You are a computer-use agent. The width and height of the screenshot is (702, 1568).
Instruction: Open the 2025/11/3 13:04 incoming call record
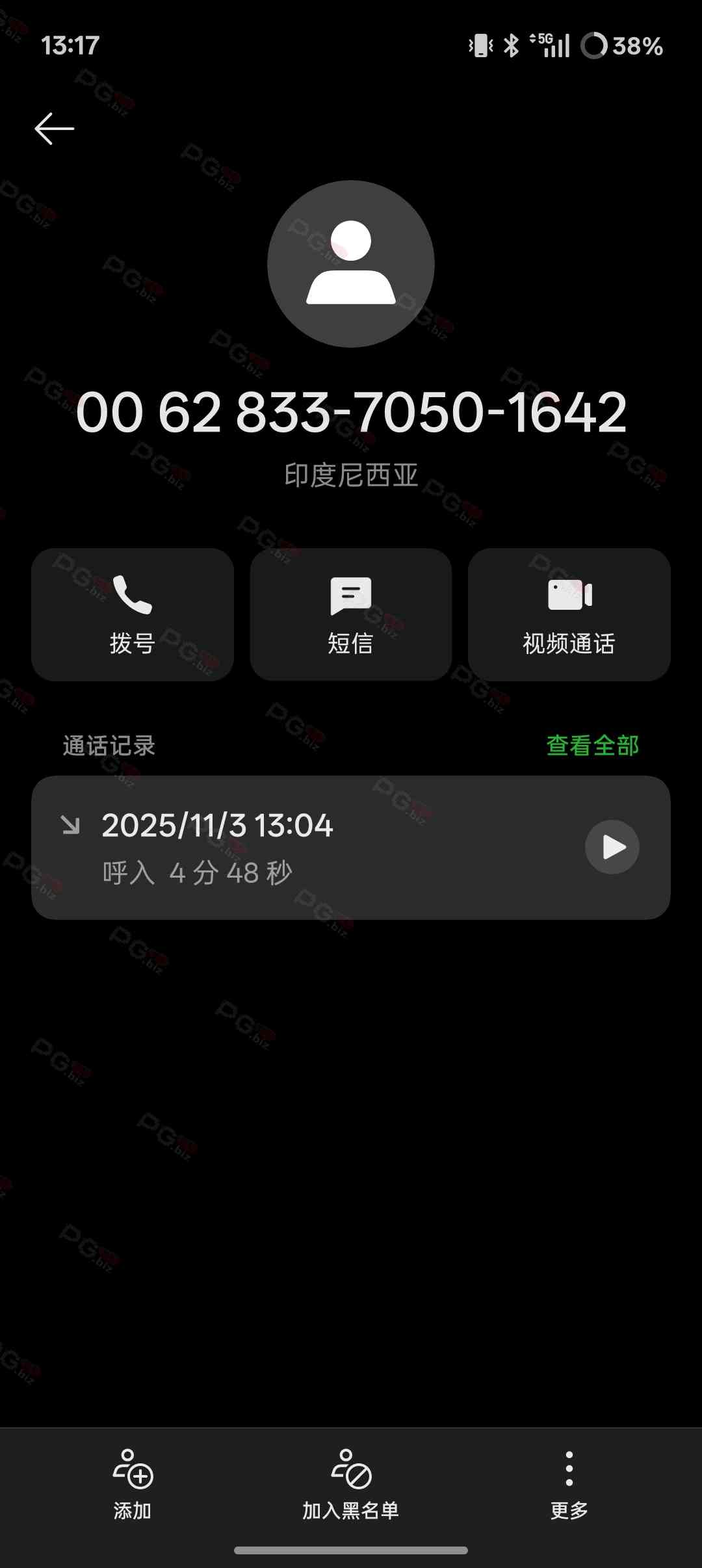pos(292,847)
